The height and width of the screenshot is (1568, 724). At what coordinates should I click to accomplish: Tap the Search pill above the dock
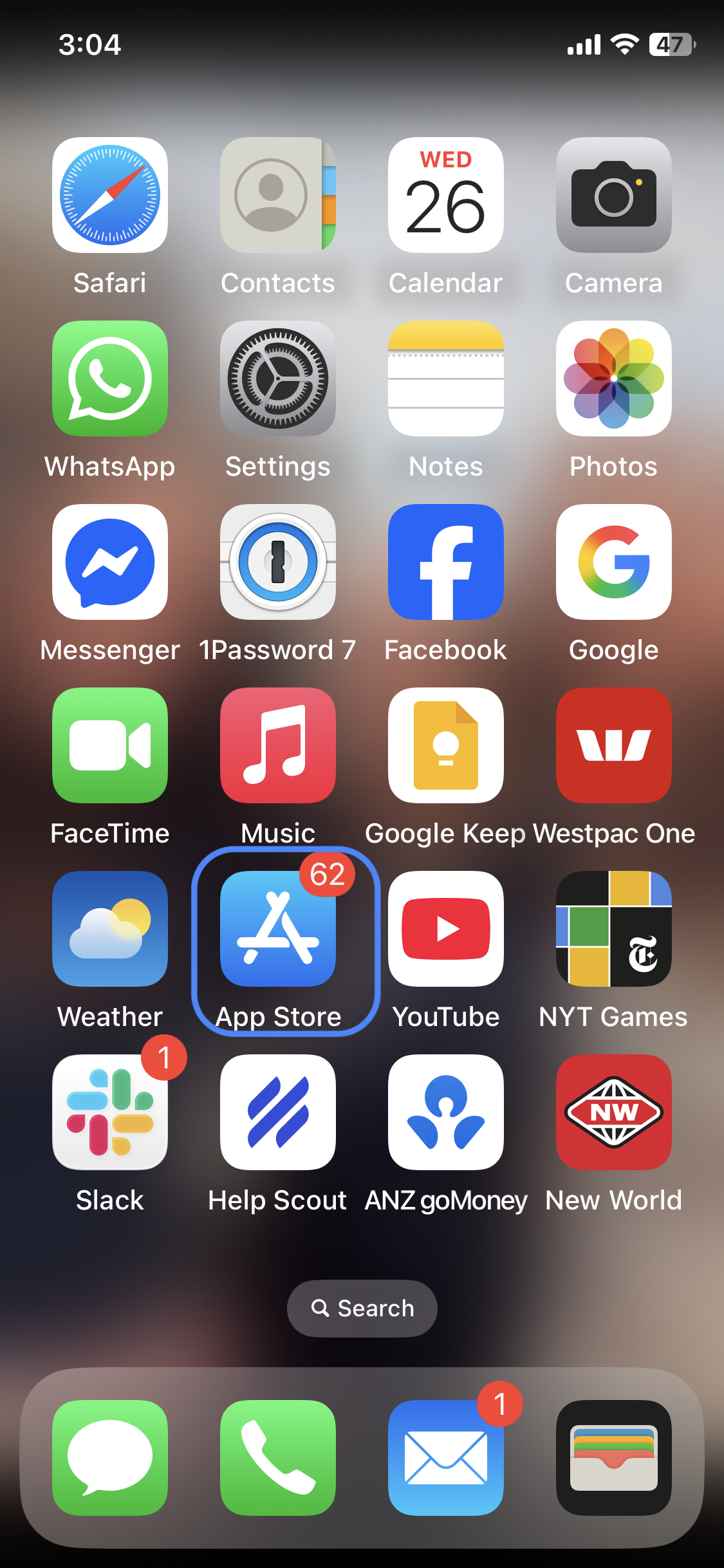point(362,1309)
